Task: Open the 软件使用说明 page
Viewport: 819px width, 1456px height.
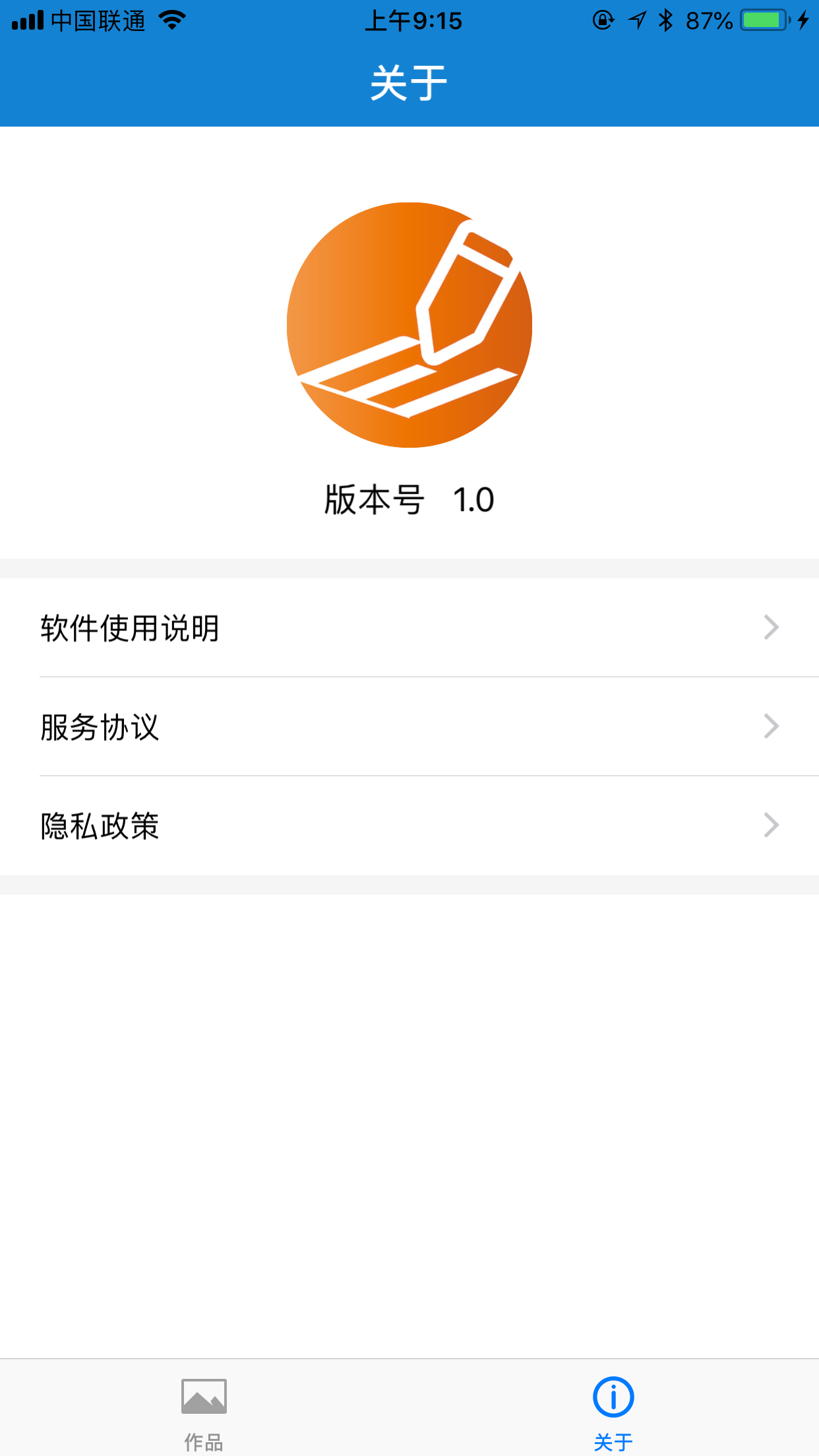Action: (x=129, y=629)
